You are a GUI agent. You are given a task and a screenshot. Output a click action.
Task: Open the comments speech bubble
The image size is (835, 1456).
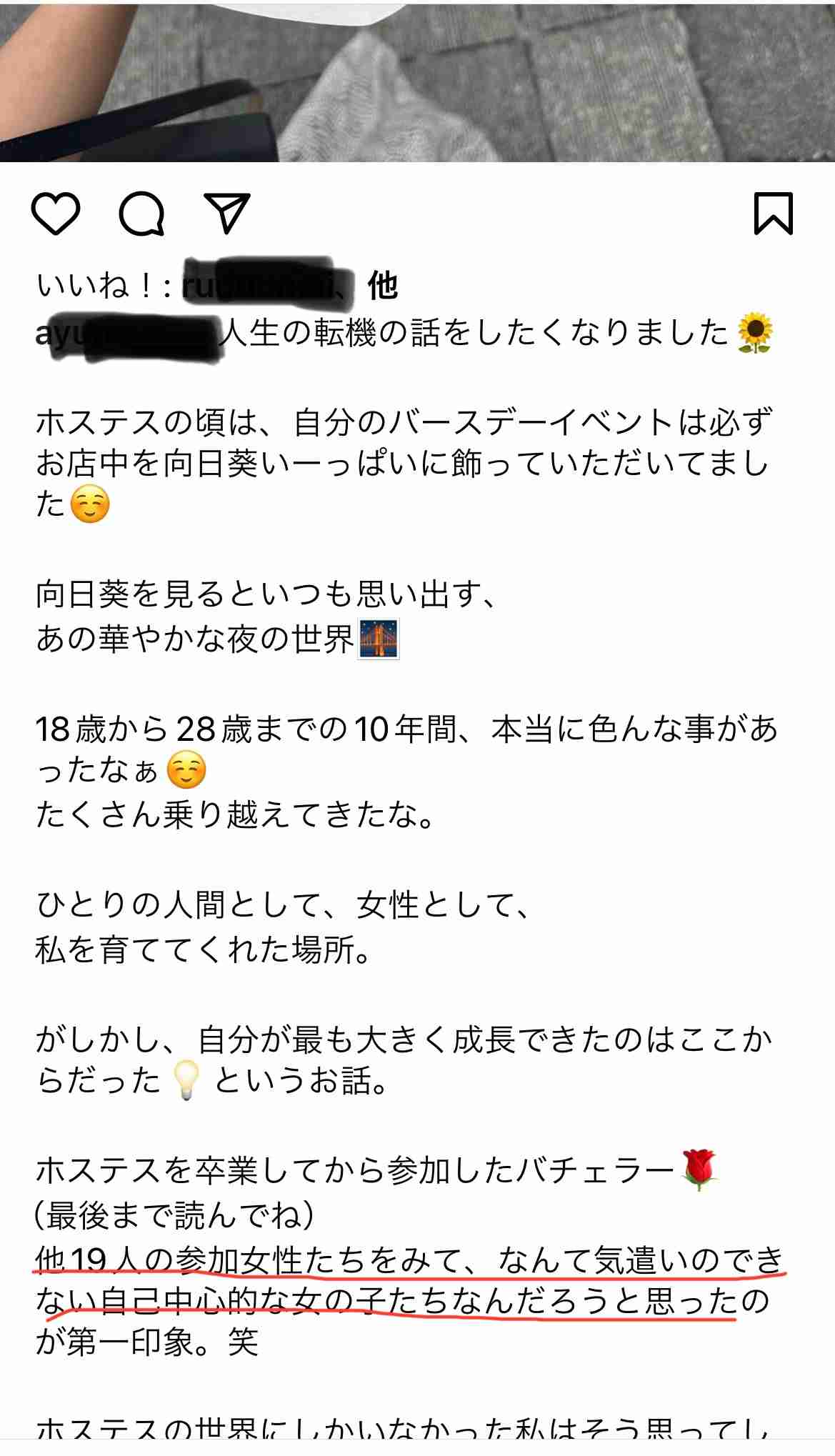pos(141,214)
